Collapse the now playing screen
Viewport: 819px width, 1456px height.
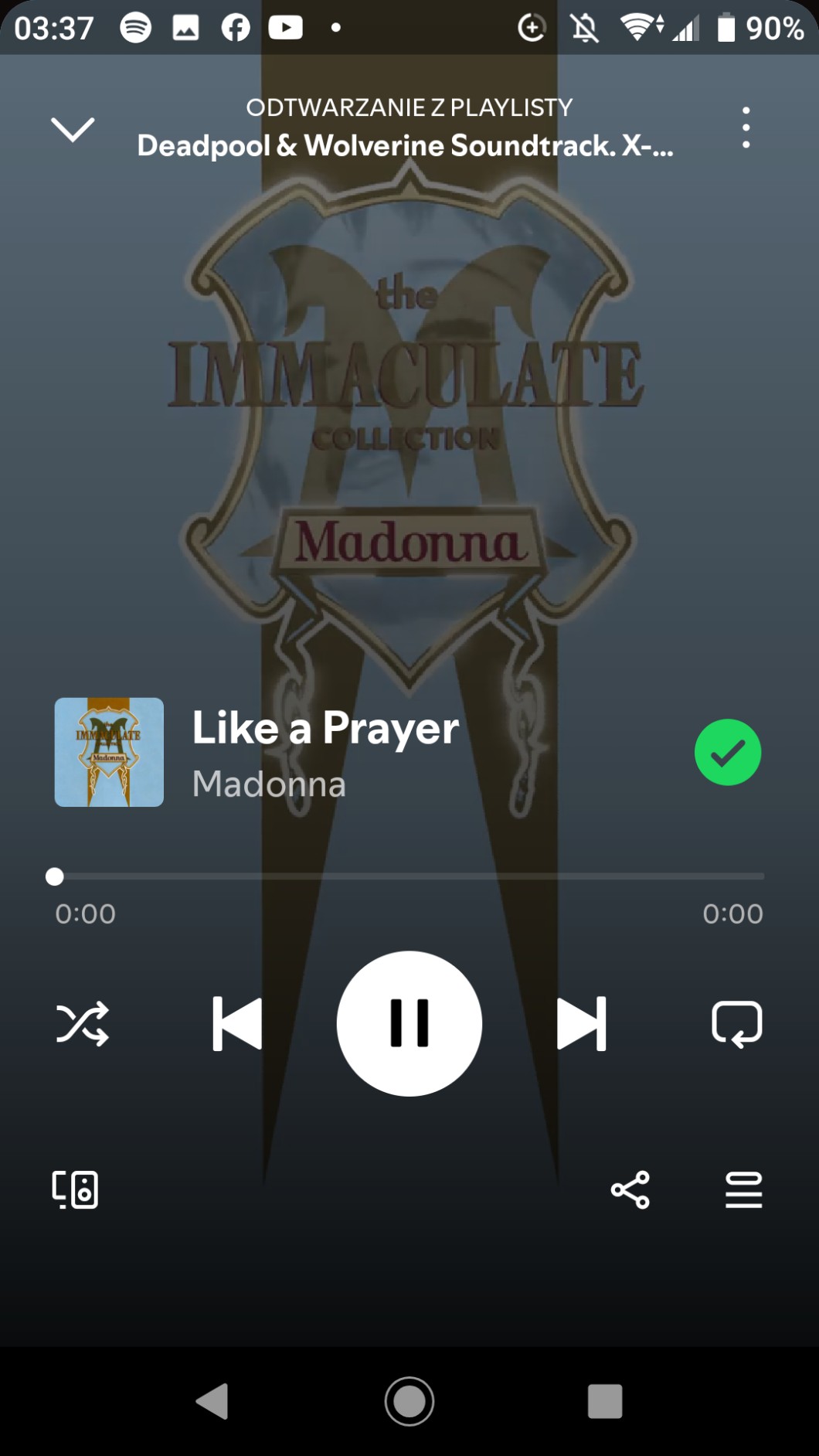click(73, 129)
